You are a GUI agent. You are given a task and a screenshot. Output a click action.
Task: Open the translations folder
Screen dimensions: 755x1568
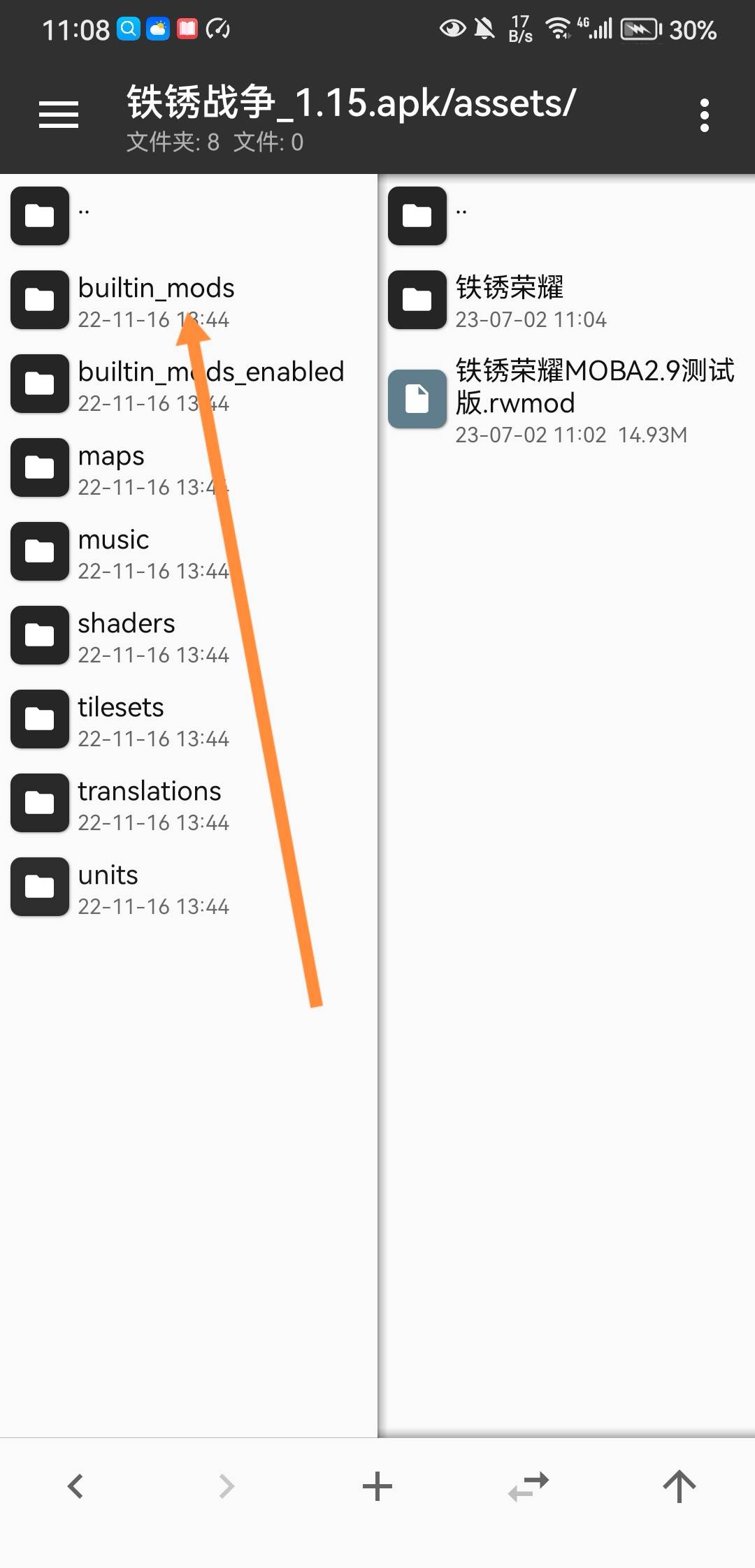point(150,804)
